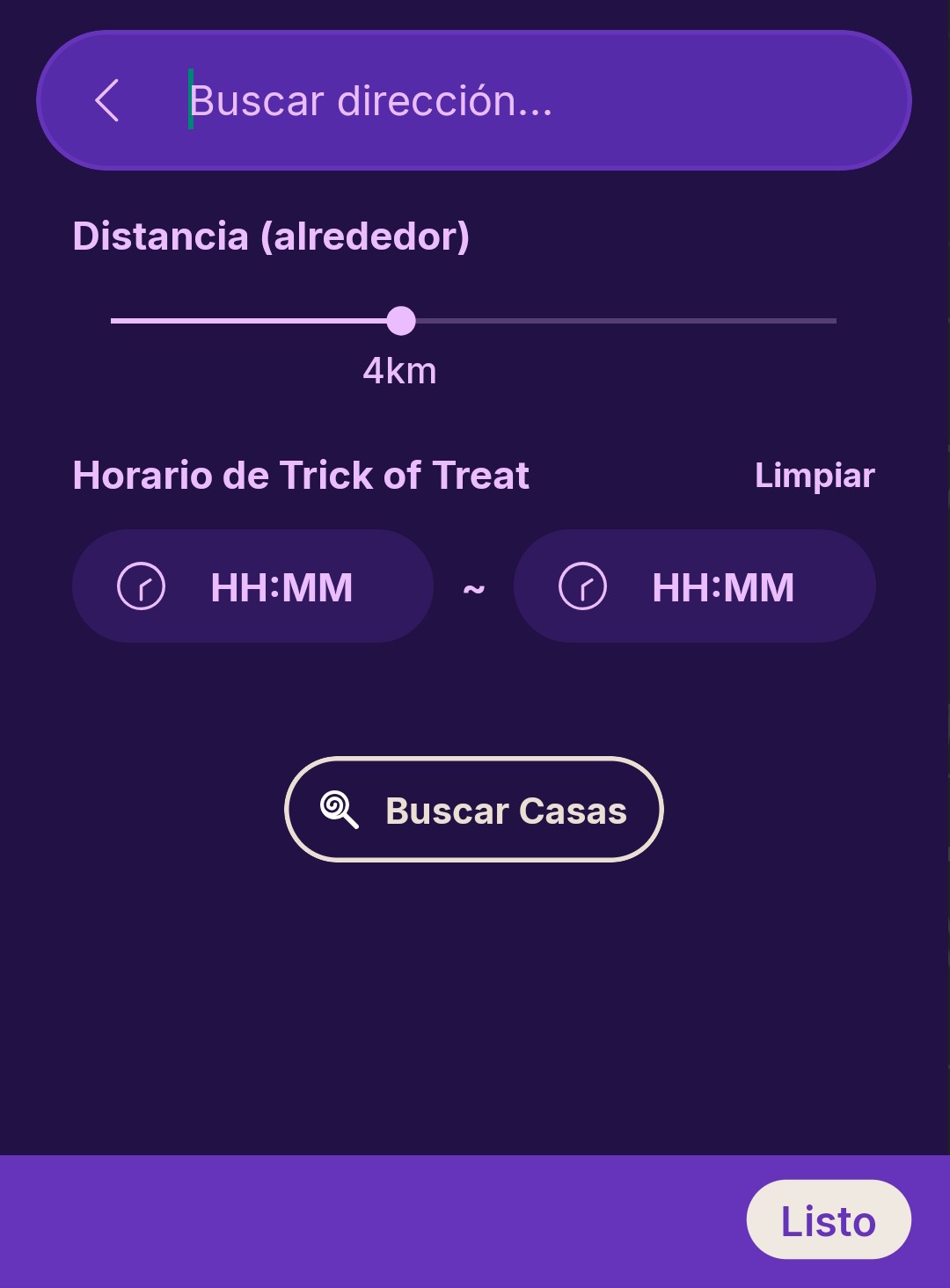Set the start time HH:MM field

pos(252,586)
